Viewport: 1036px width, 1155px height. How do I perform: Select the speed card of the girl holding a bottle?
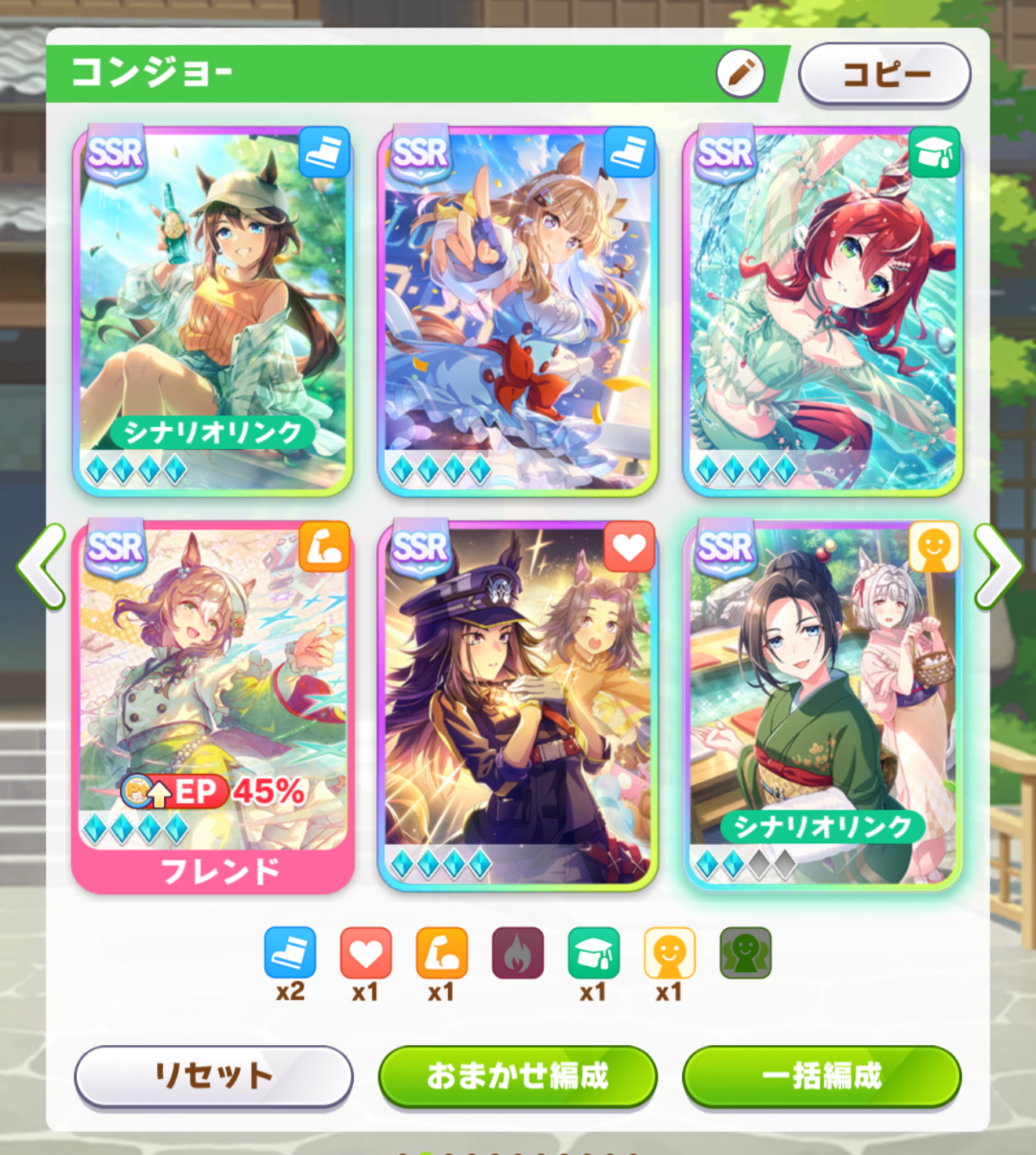click(x=213, y=310)
